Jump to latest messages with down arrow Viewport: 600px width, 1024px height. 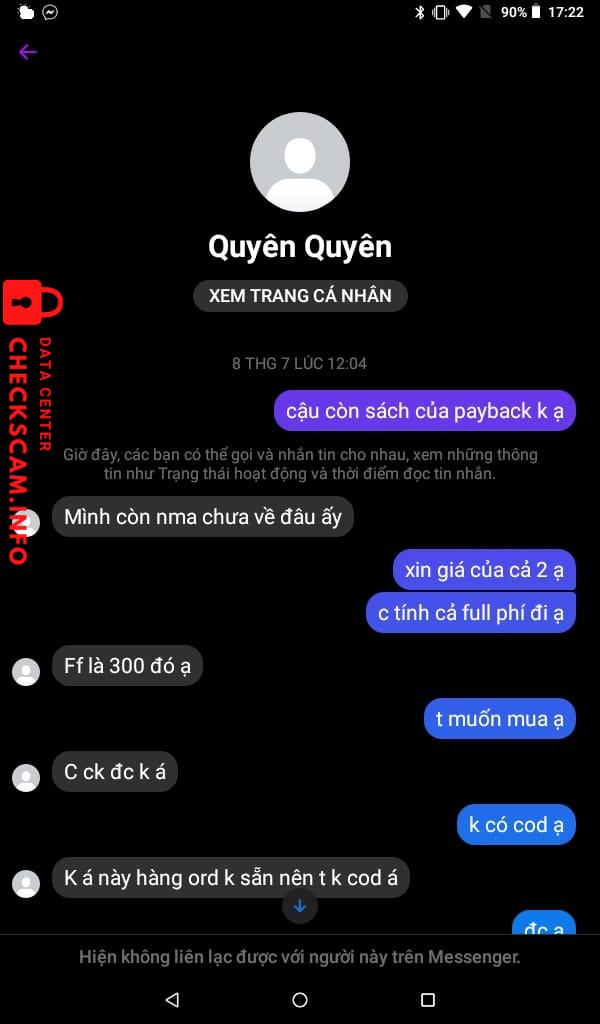(x=299, y=906)
